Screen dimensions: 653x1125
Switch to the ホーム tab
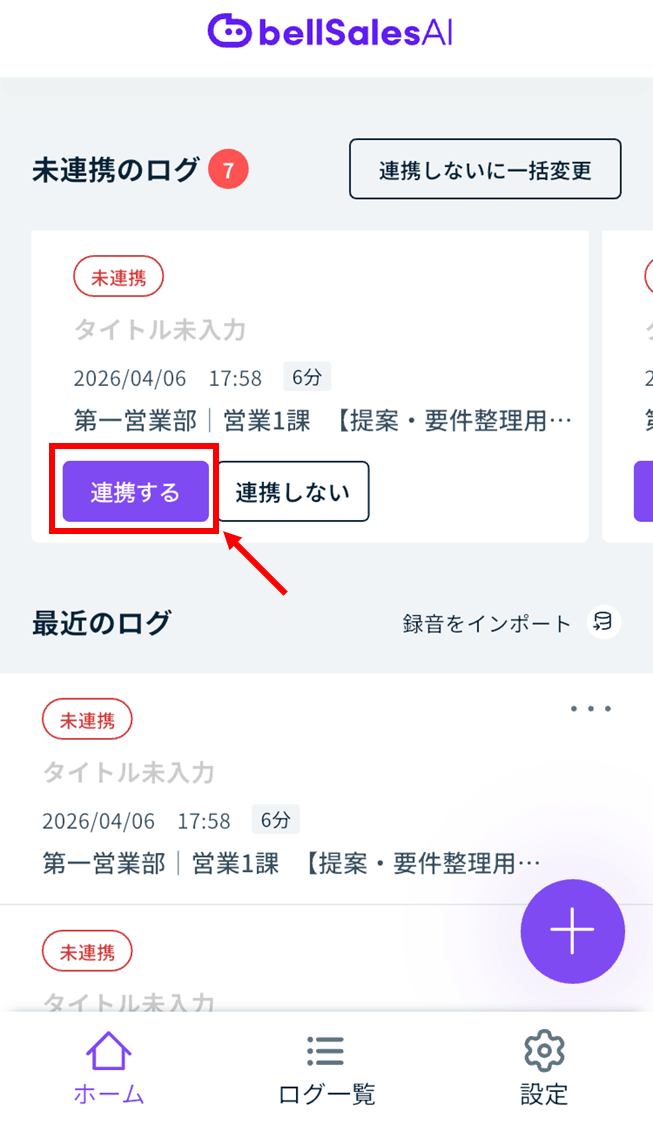click(x=108, y=1068)
